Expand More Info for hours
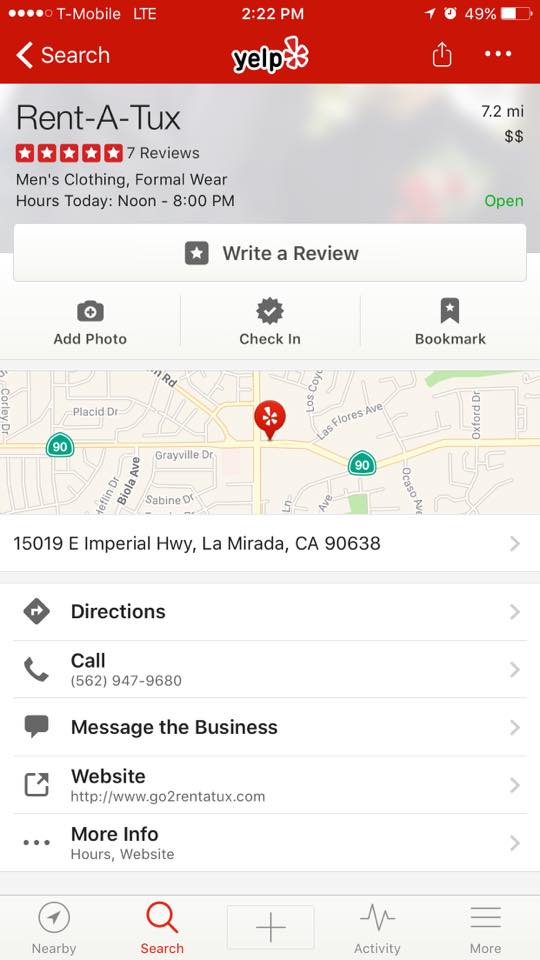This screenshot has height=960, width=540. point(270,842)
